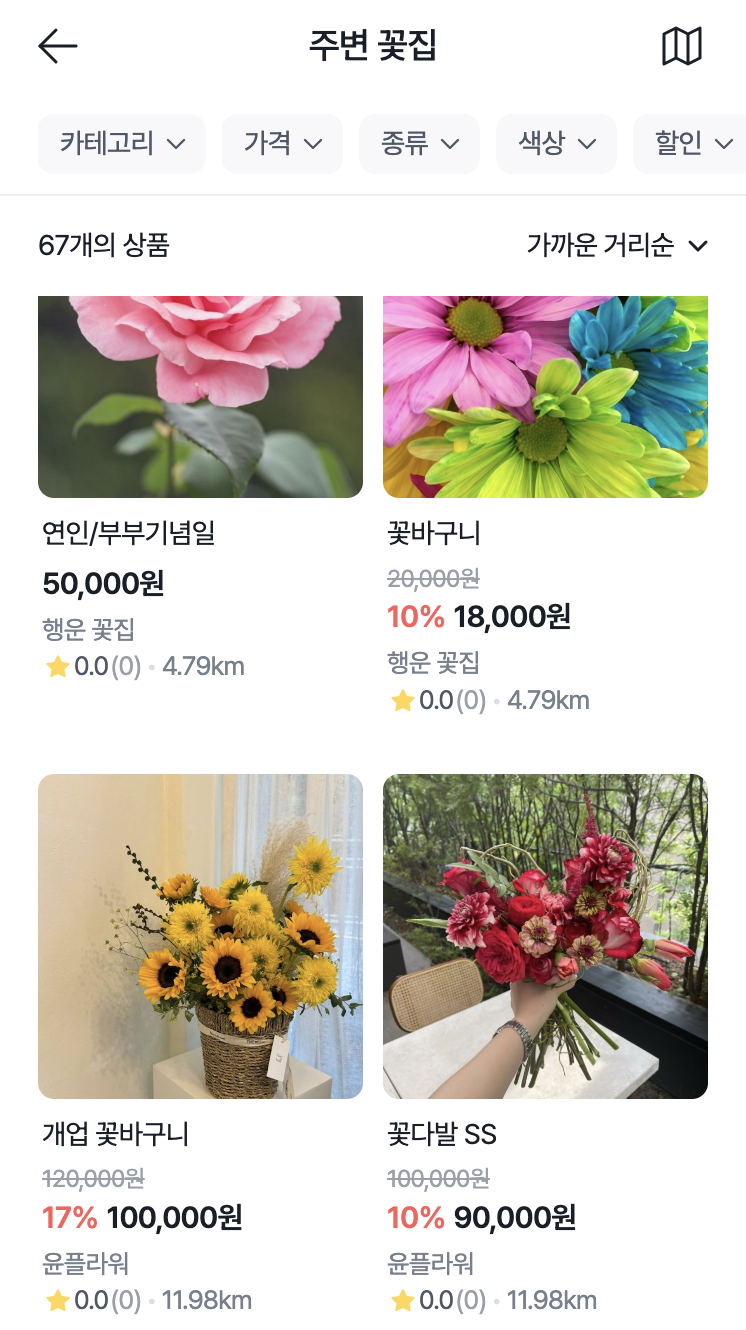
Task: Click the star icon under 개업 꽃바구니
Action: pos(56,1301)
